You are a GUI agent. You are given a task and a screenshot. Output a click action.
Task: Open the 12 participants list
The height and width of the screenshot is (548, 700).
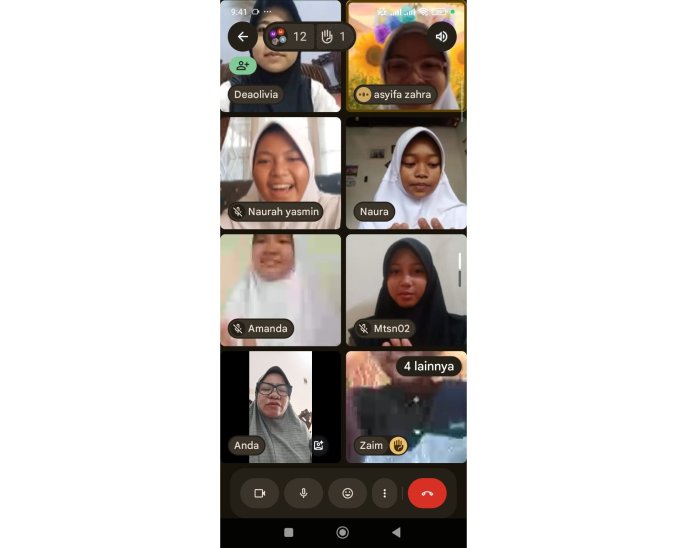coord(289,37)
